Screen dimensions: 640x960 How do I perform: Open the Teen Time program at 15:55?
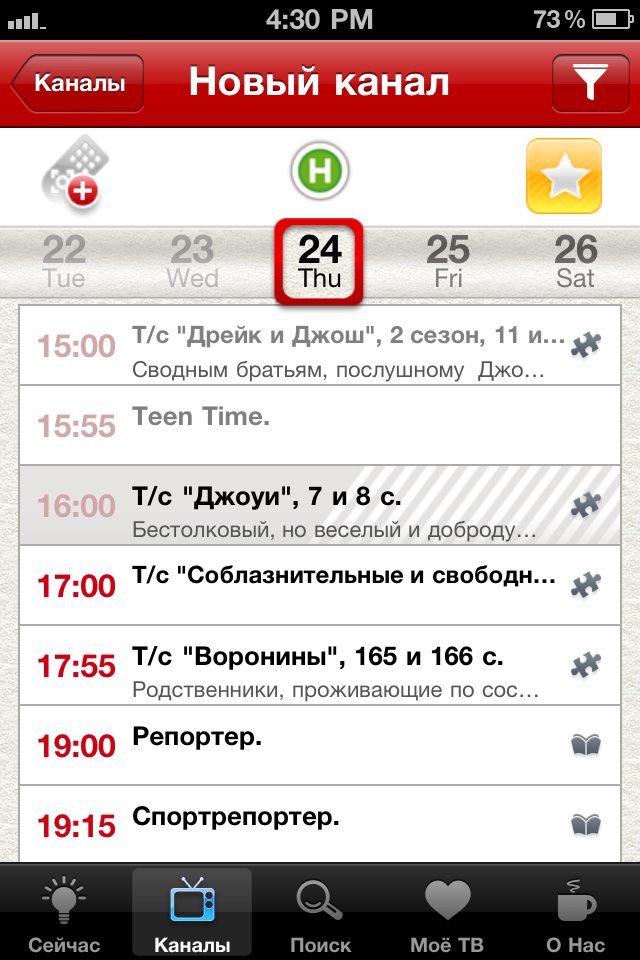pyautogui.click(x=320, y=425)
